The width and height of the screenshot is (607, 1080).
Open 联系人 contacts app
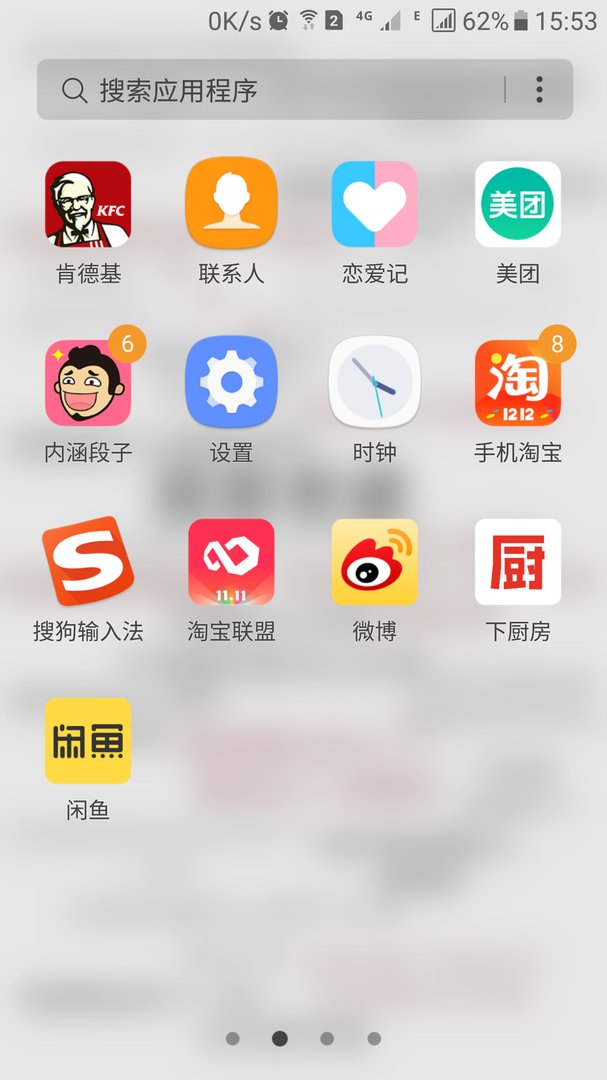click(231, 204)
